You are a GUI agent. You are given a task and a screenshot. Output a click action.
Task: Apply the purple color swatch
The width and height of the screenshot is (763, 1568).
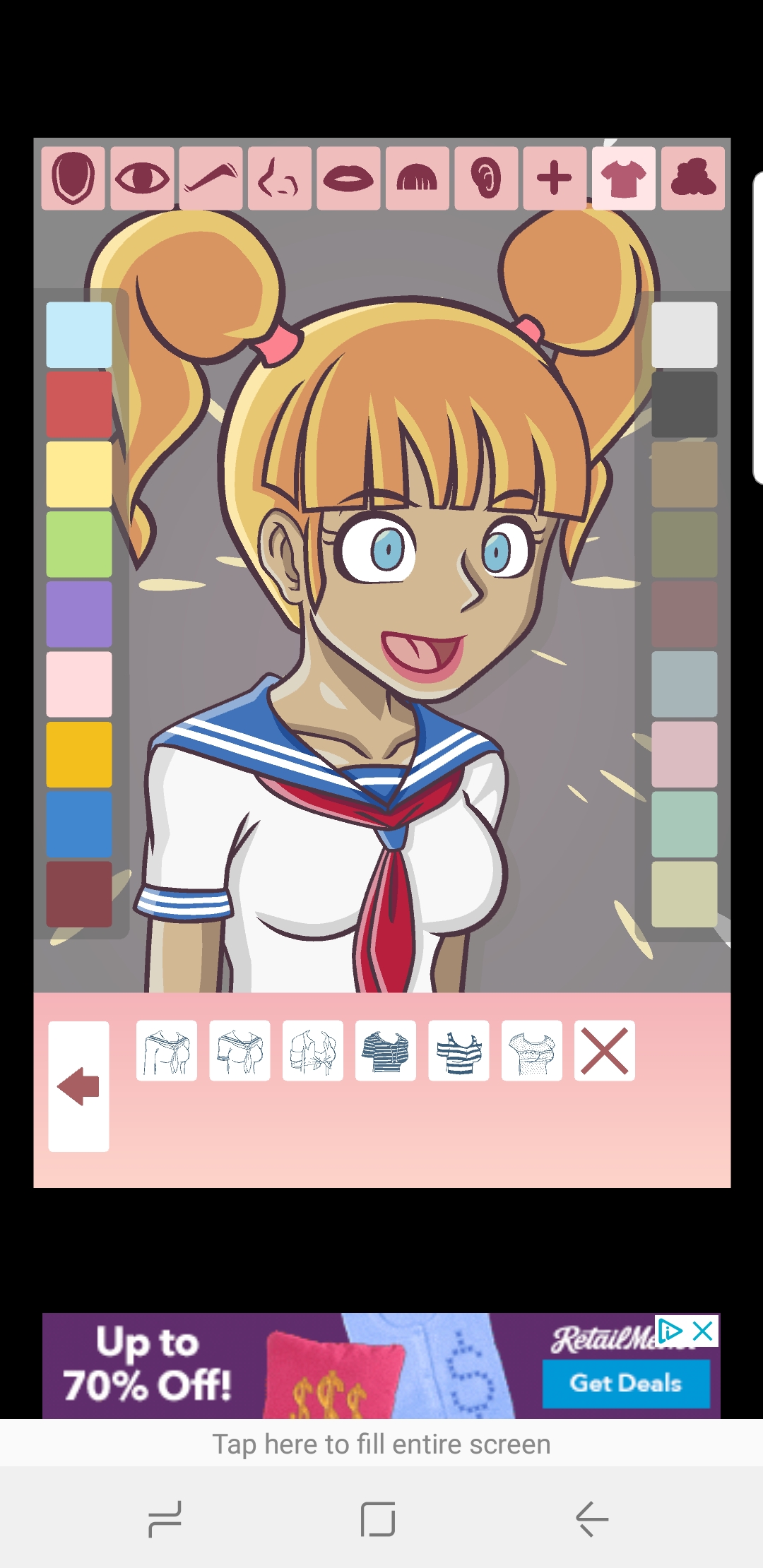pyautogui.click(x=79, y=614)
